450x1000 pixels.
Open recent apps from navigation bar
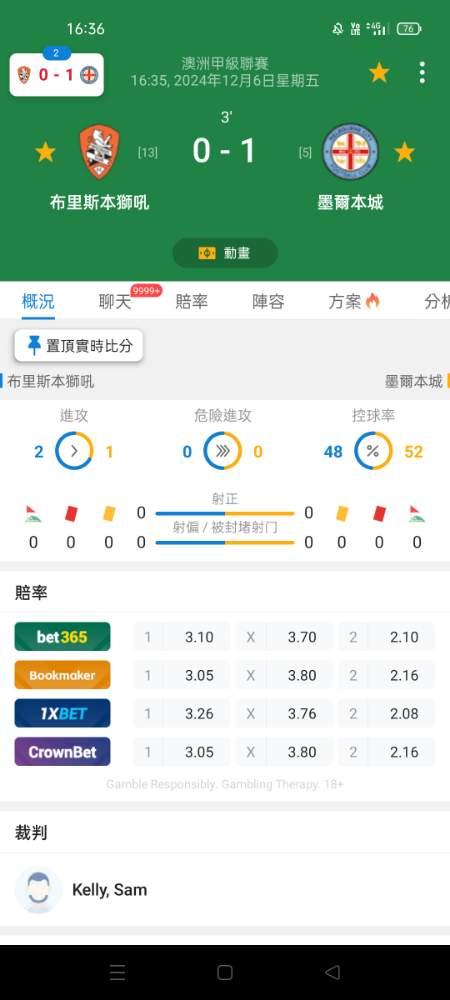click(117, 972)
